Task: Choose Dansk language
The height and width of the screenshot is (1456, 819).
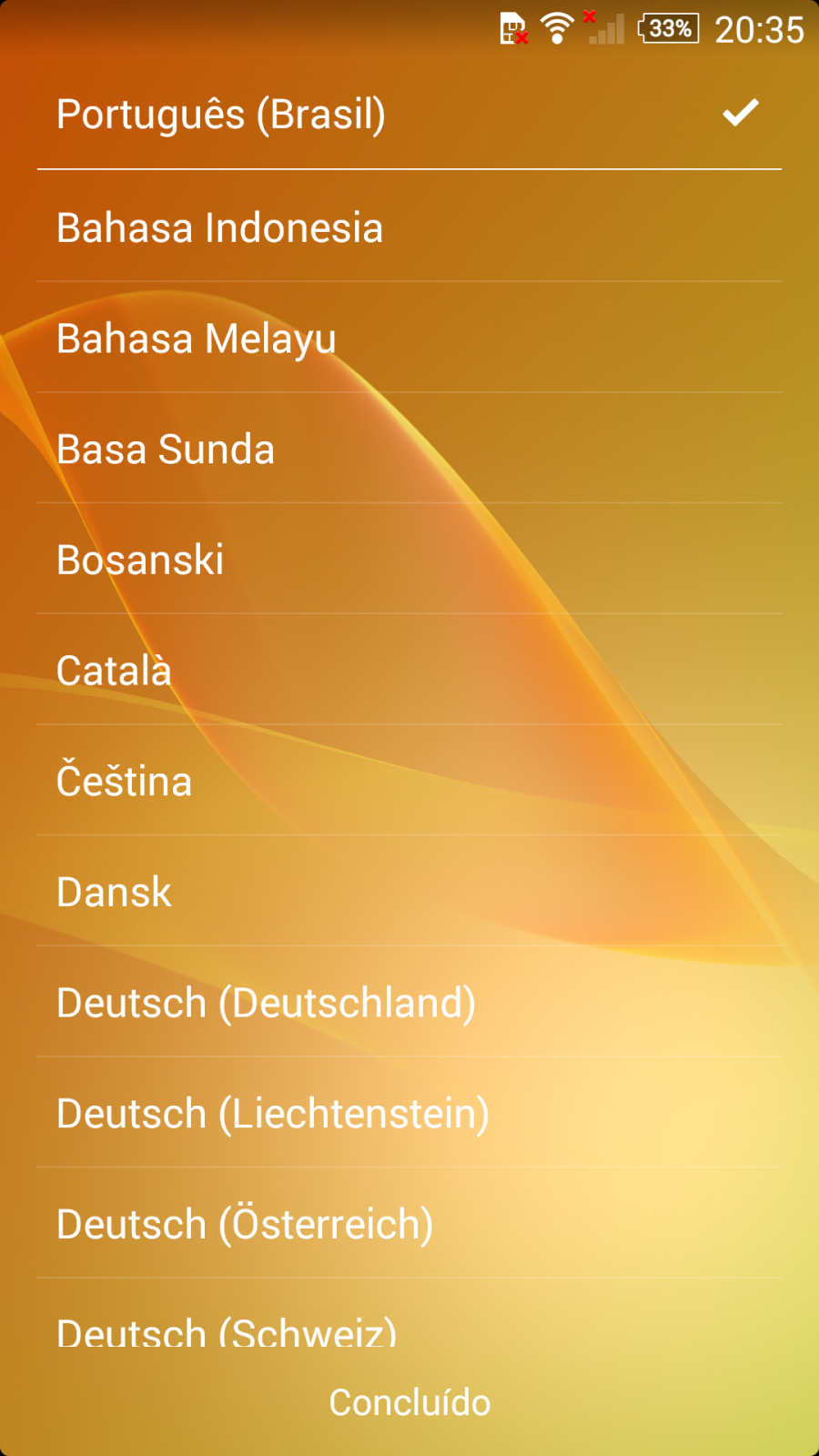Action: pyautogui.click(x=409, y=892)
